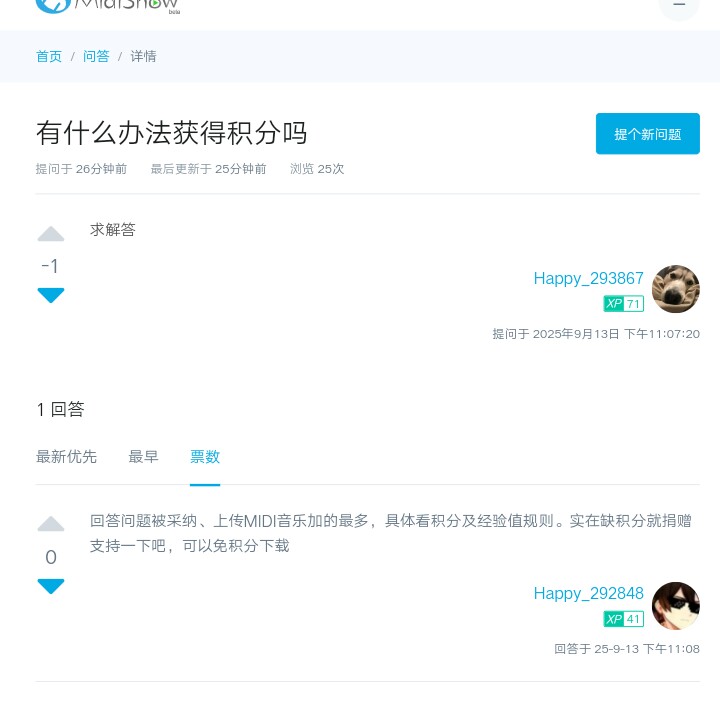This screenshot has height=702, width=720.
Task: Go to the 首页 breadcrumb link
Action: tap(49, 56)
